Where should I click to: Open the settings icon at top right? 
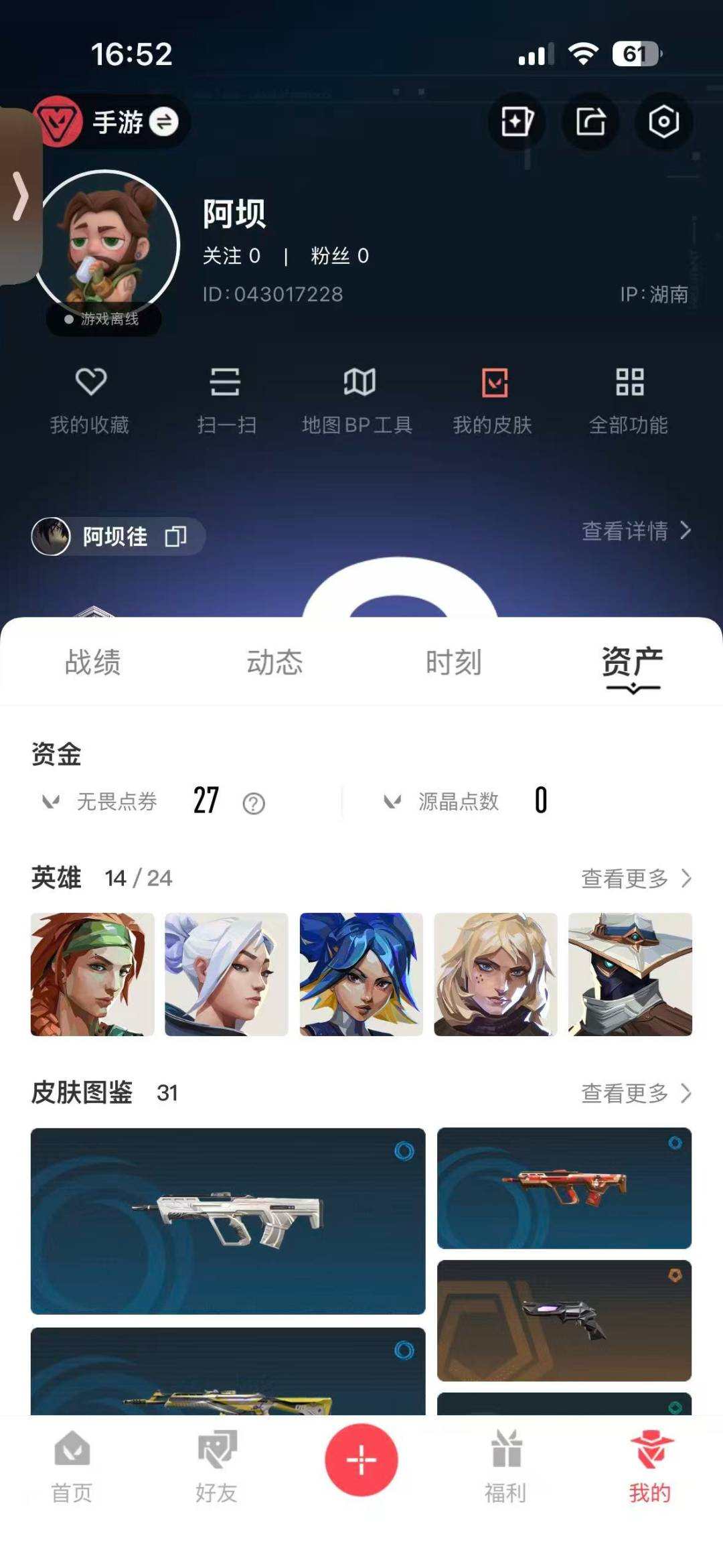pyautogui.click(x=661, y=121)
